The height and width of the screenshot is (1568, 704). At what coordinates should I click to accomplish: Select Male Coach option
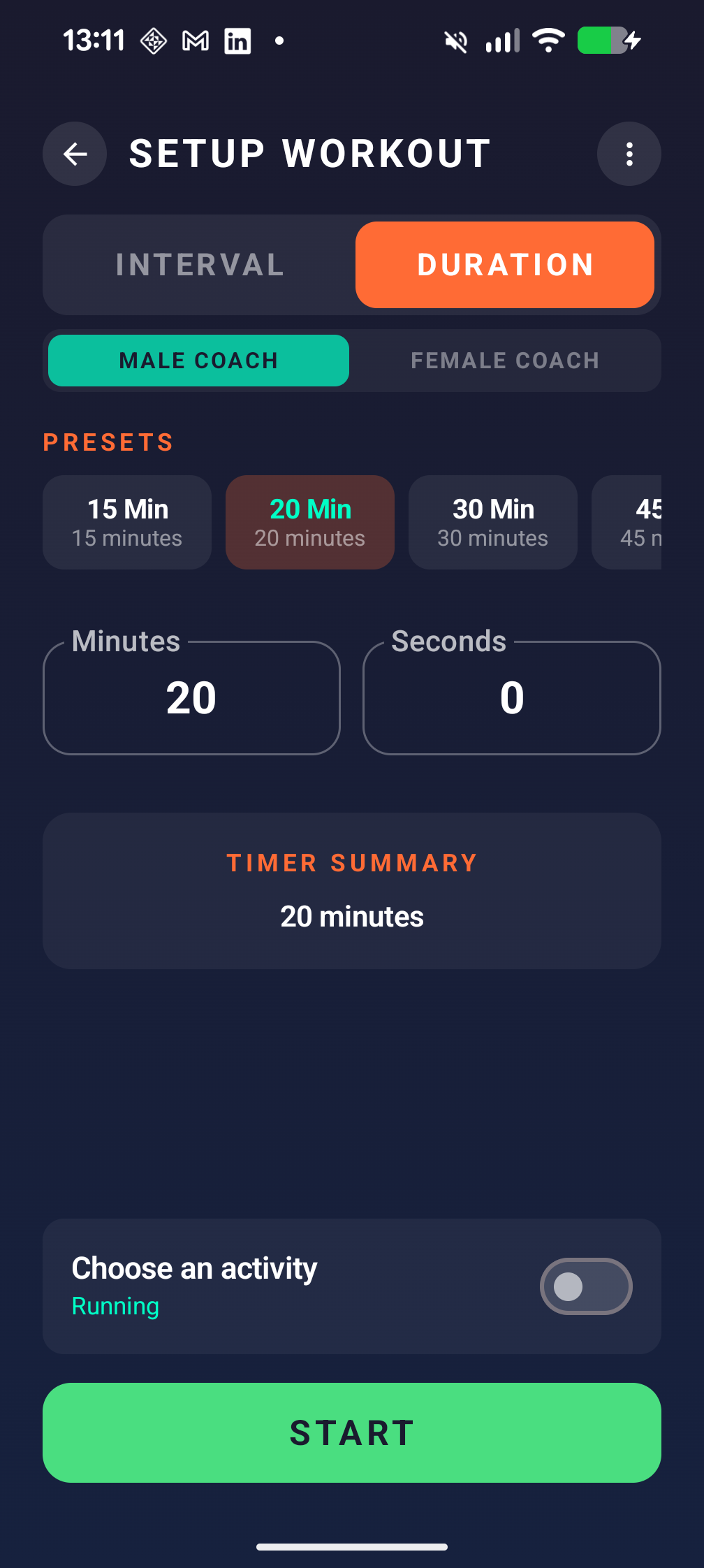point(198,361)
